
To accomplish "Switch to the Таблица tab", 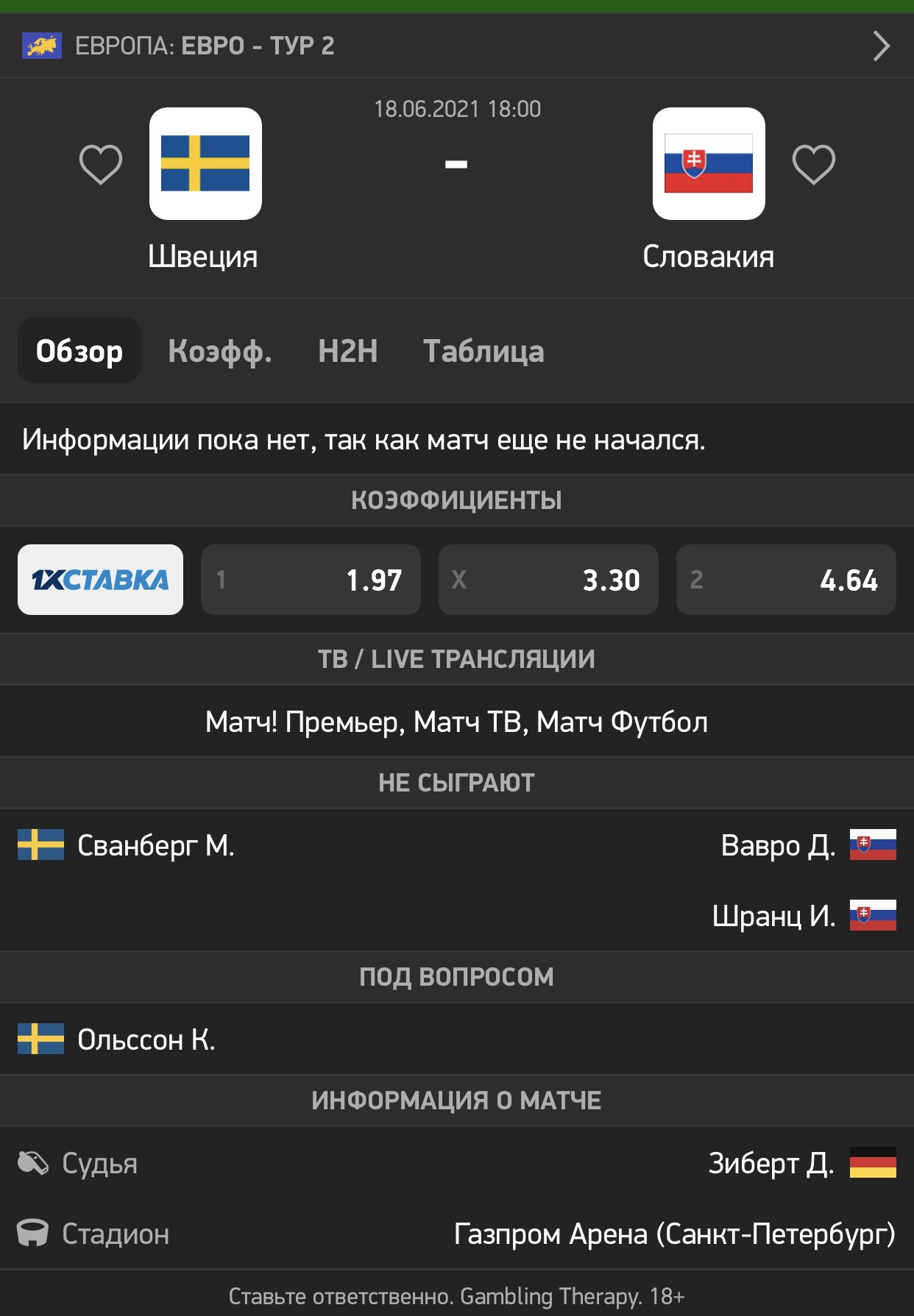I will pos(483,351).
